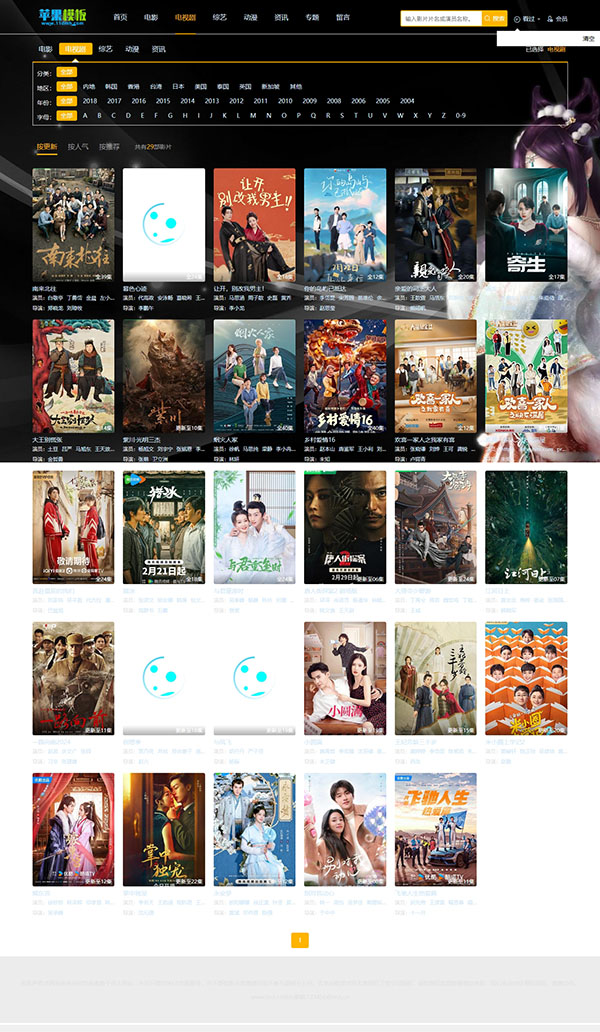Select page 1 in the pagination
The width and height of the screenshot is (600, 1032).
tap(300, 940)
